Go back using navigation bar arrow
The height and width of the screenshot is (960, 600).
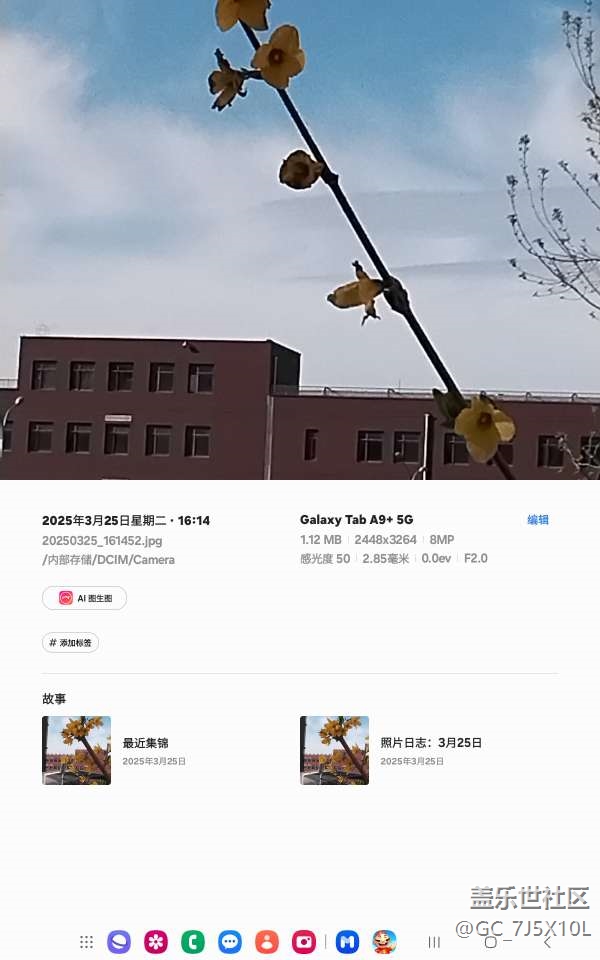(x=547, y=943)
